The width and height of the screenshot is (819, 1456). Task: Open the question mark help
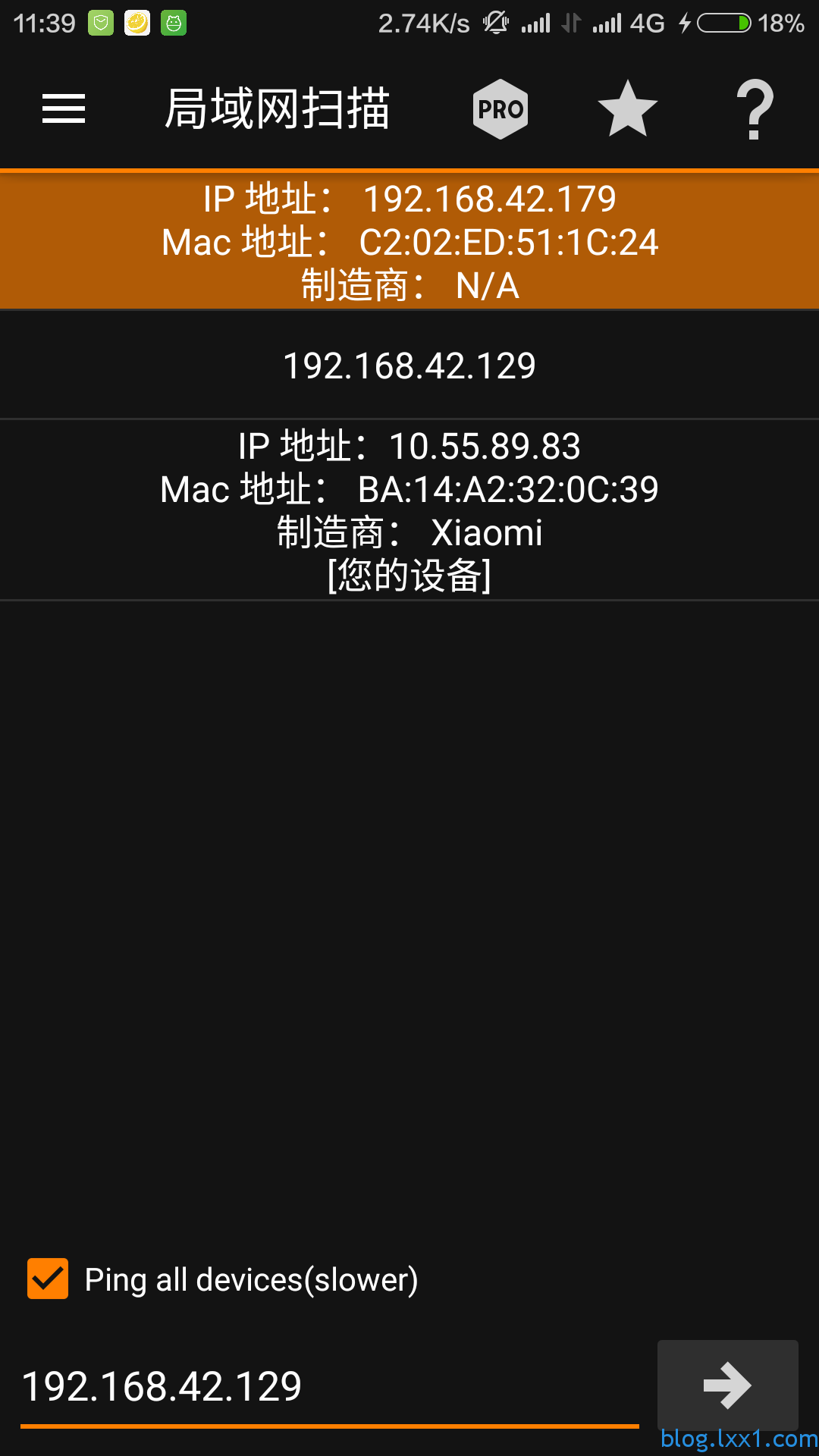click(x=755, y=110)
